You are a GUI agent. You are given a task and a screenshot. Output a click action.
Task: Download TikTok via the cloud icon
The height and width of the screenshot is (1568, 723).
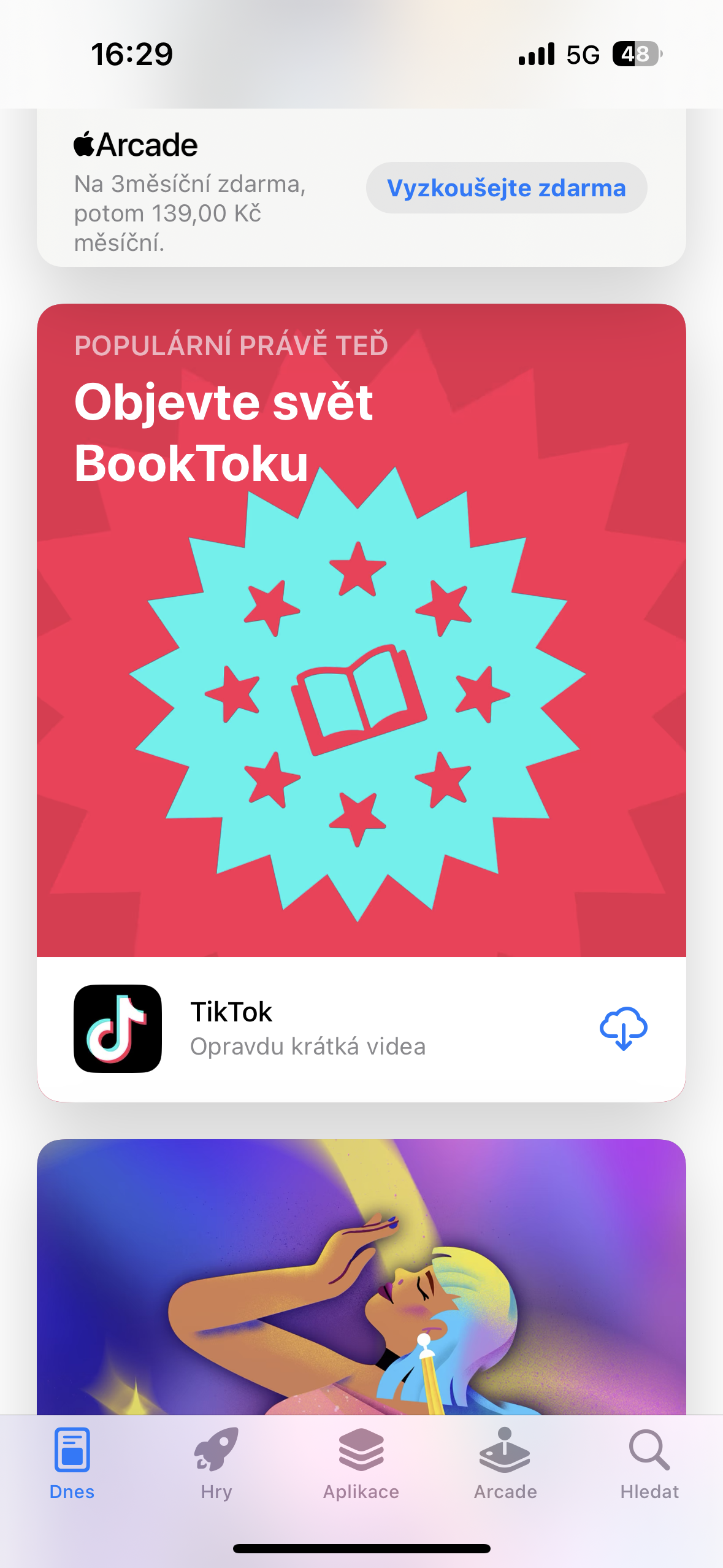click(623, 1029)
